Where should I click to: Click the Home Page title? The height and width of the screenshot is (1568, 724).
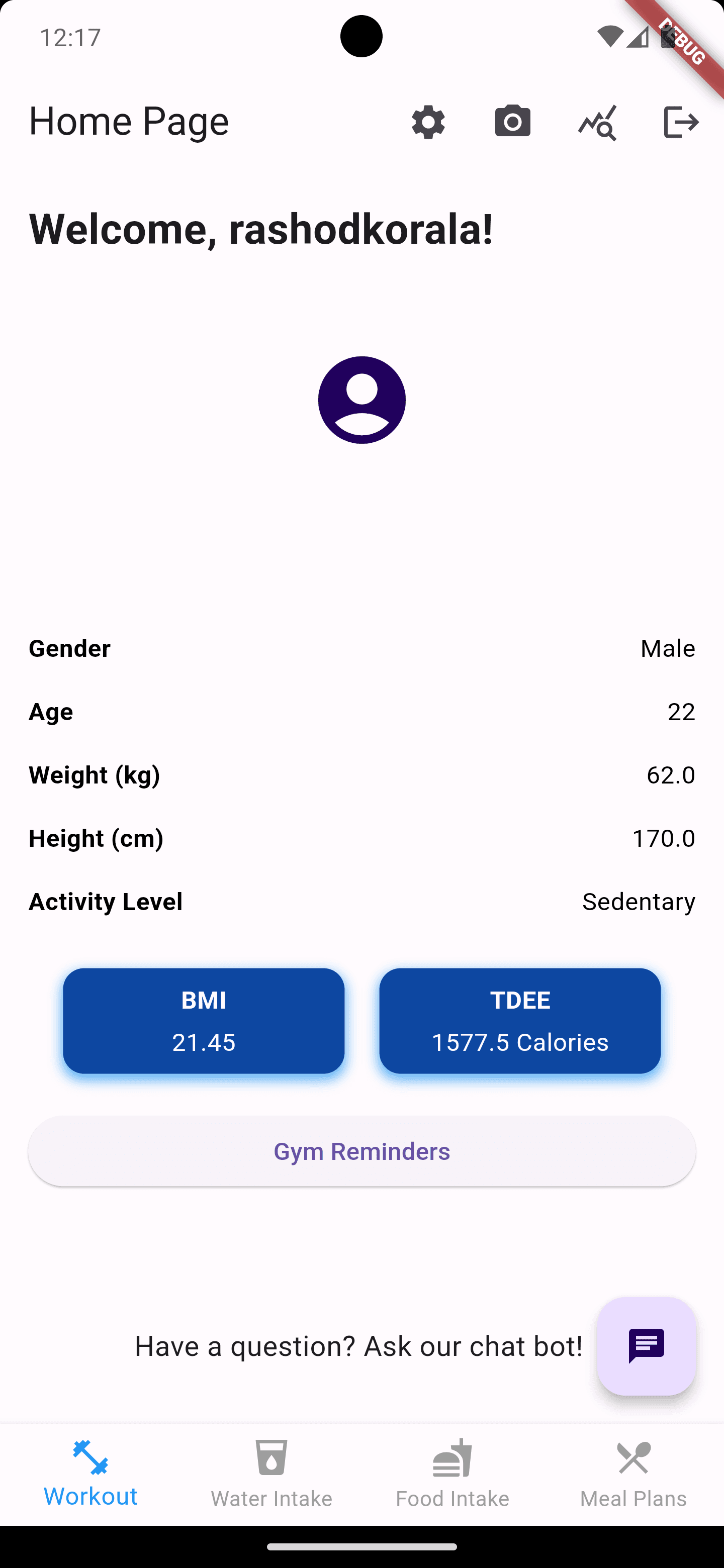129,121
